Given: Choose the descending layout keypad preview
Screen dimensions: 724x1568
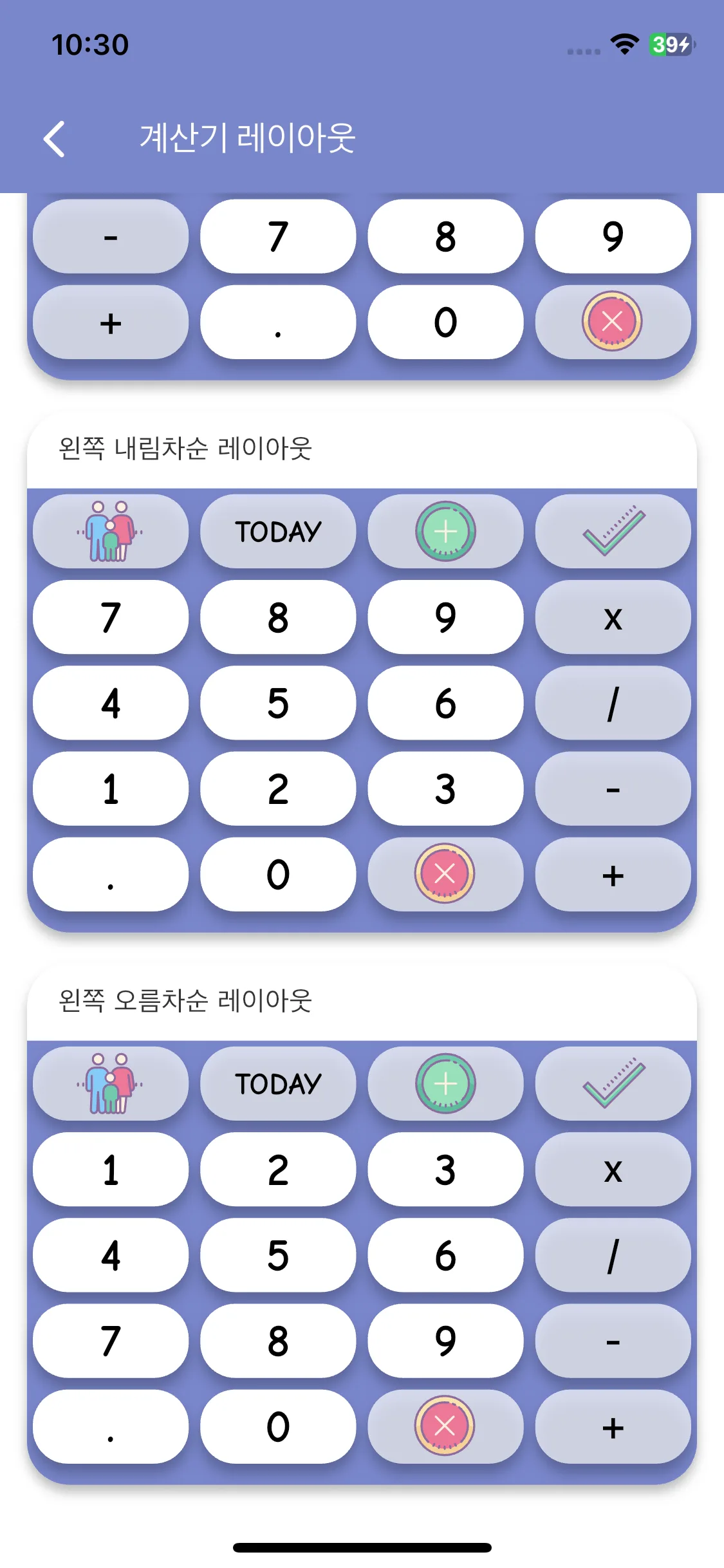Looking at the screenshot, I should tap(362, 702).
